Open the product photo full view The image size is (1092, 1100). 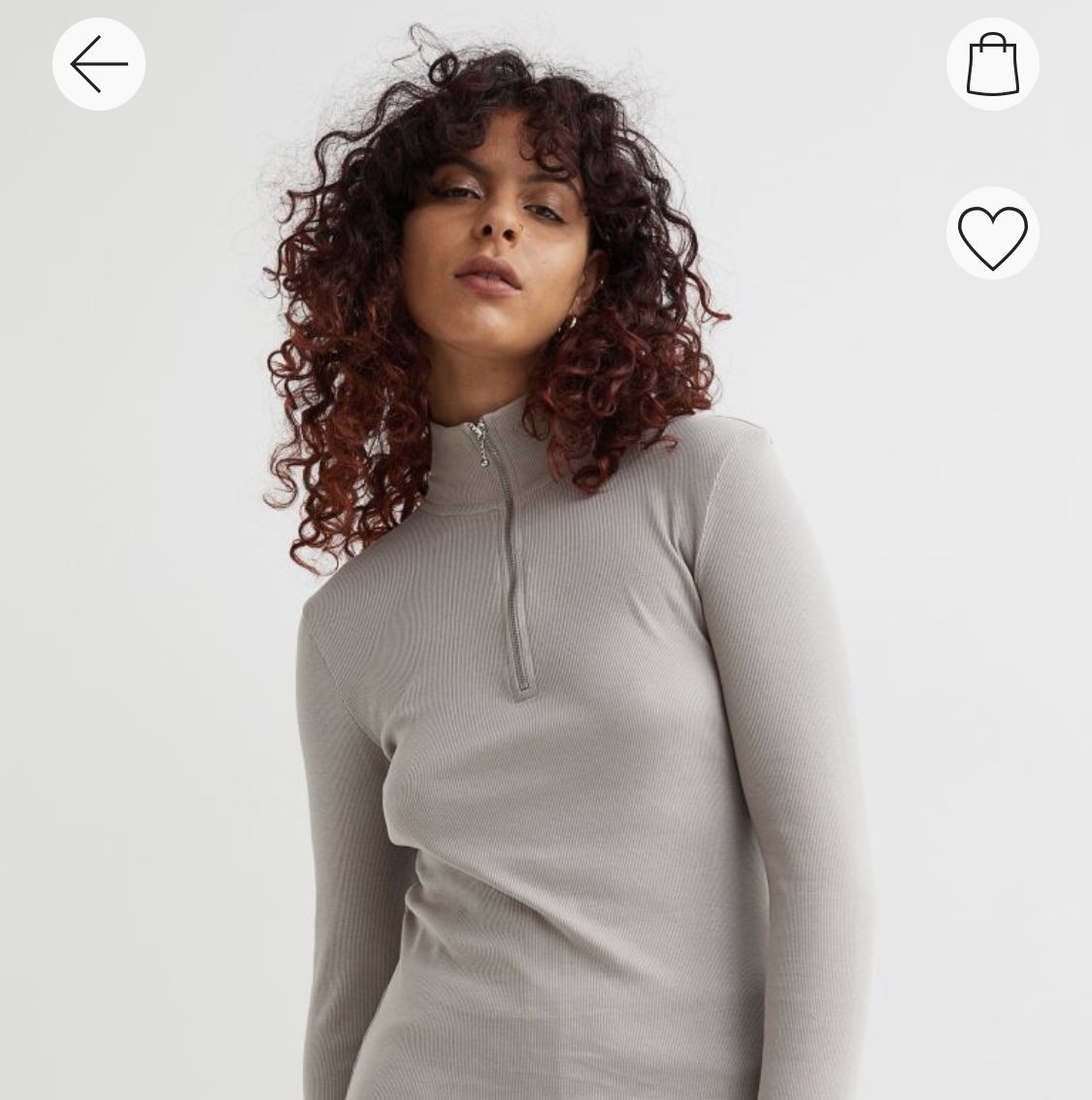click(546, 550)
